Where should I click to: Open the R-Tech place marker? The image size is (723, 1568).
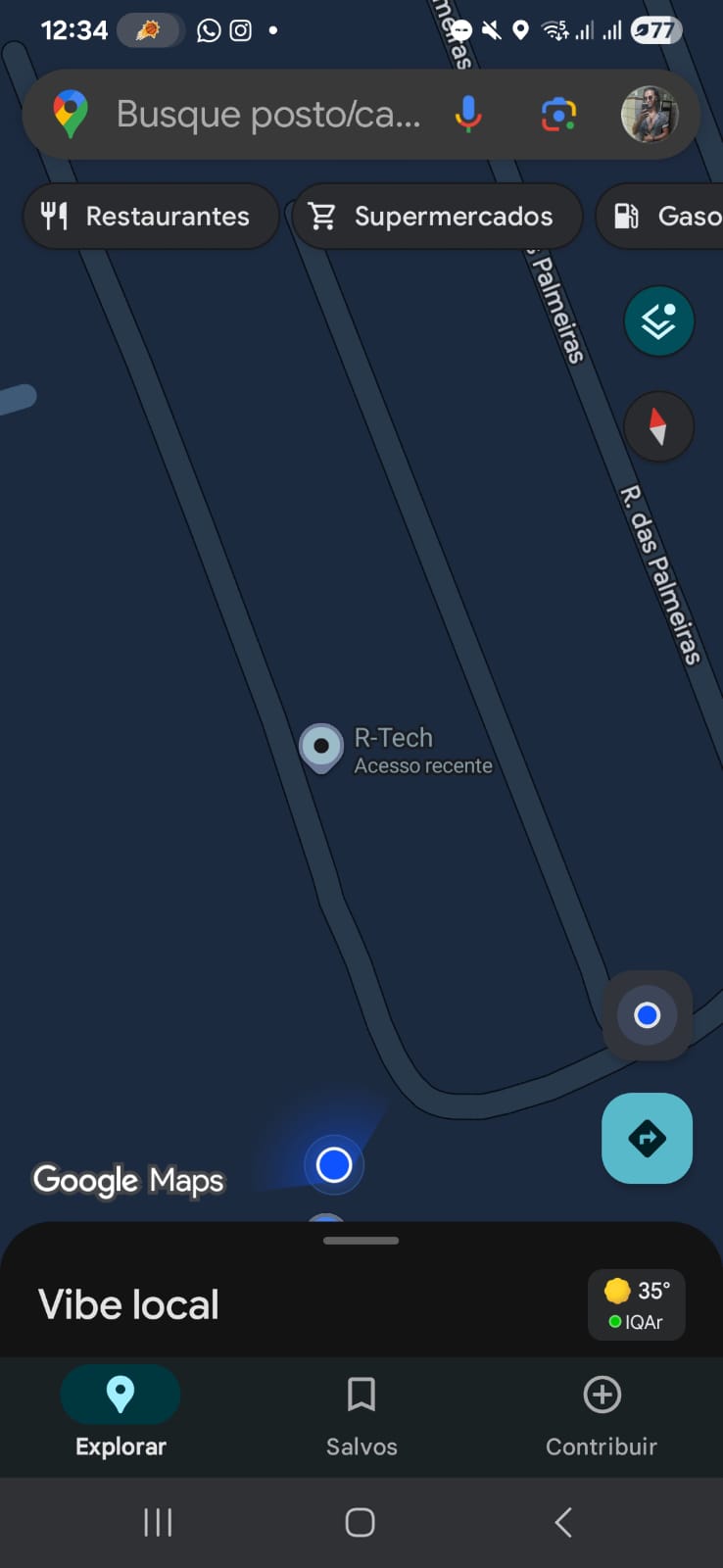321,747
